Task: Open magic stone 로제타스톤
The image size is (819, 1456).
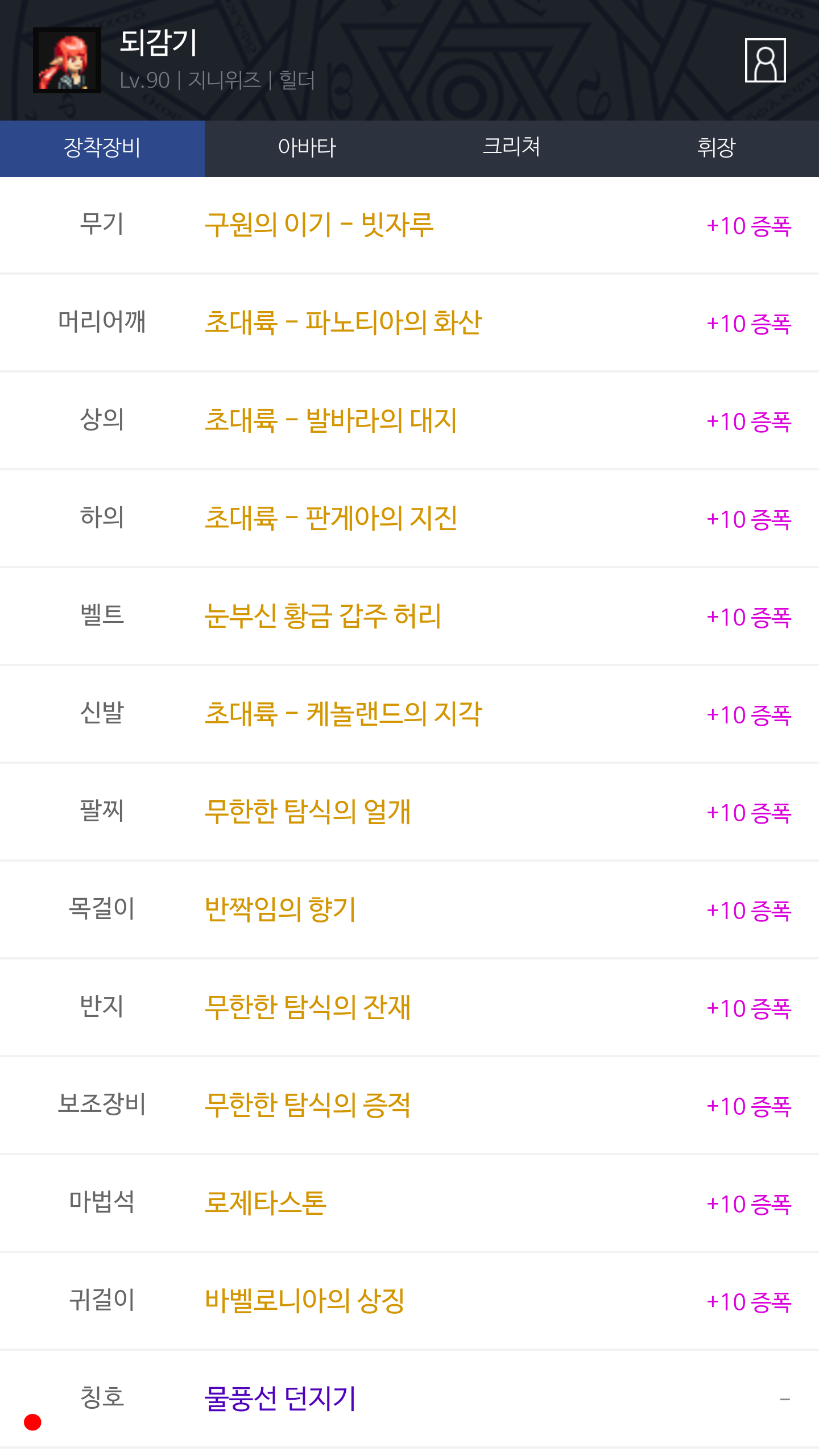Action: 265,1203
